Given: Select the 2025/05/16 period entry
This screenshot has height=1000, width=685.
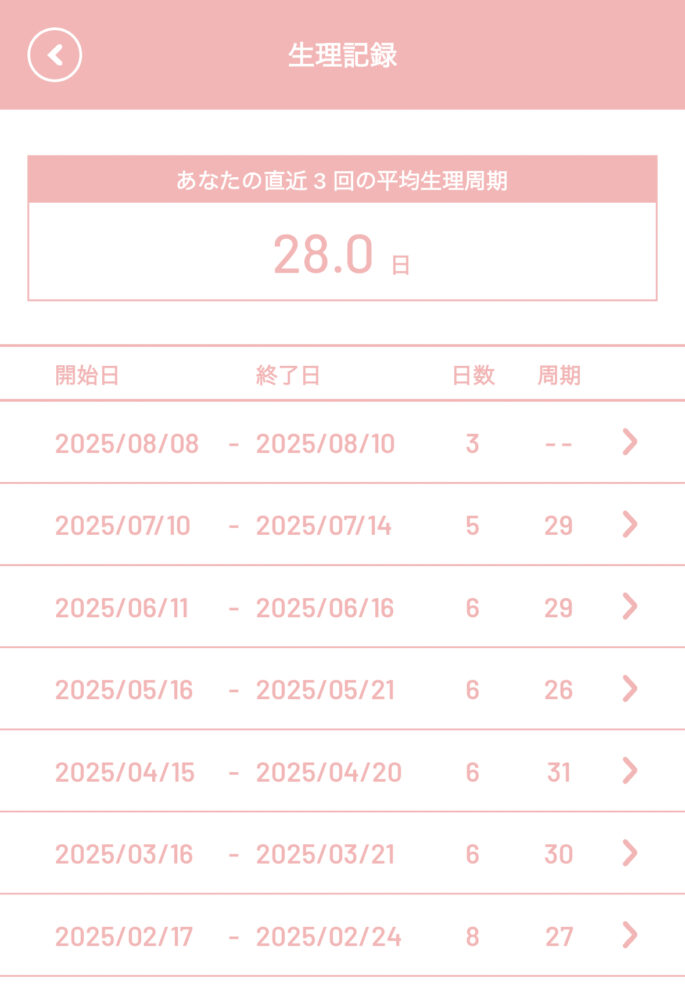Looking at the screenshot, I should pos(629,688).
